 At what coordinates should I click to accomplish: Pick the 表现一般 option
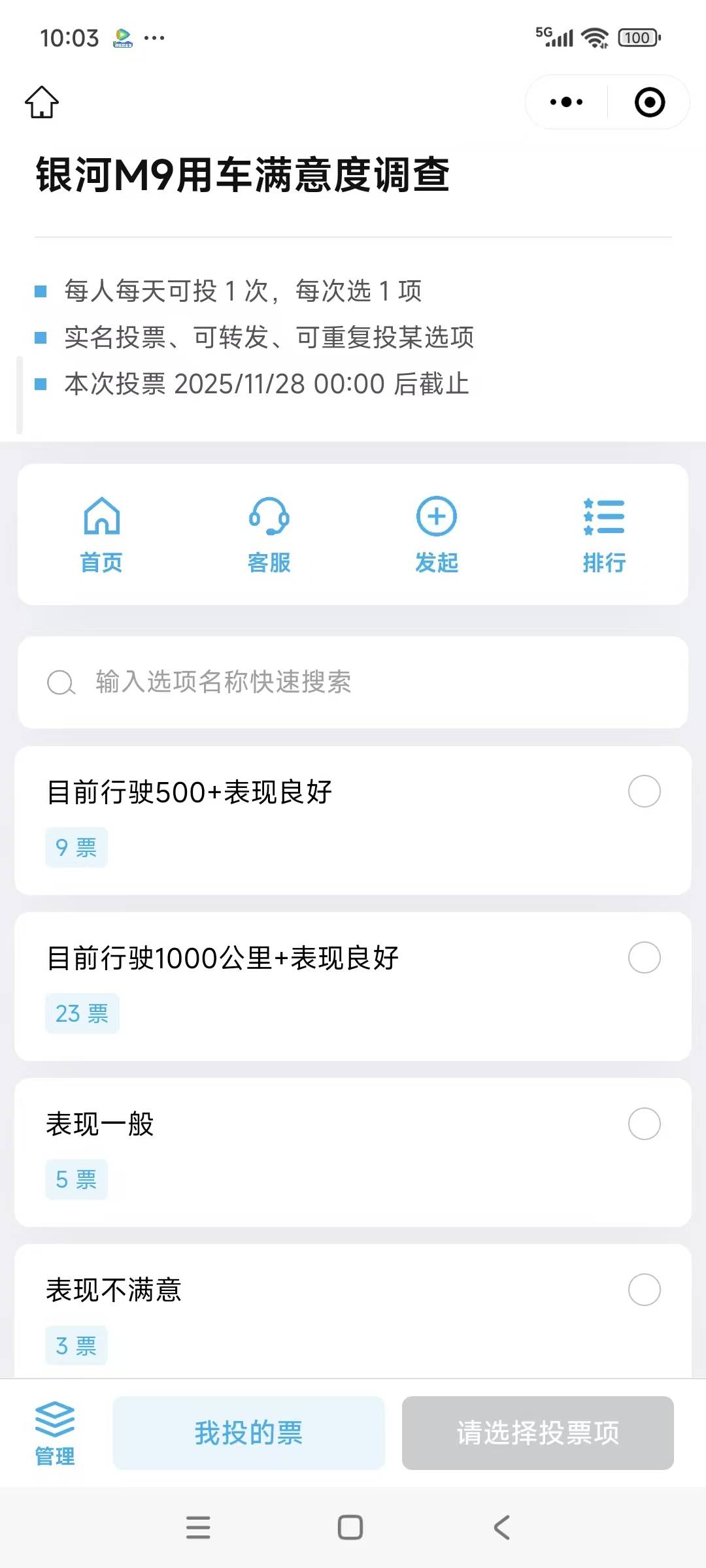click(644, 1124)
